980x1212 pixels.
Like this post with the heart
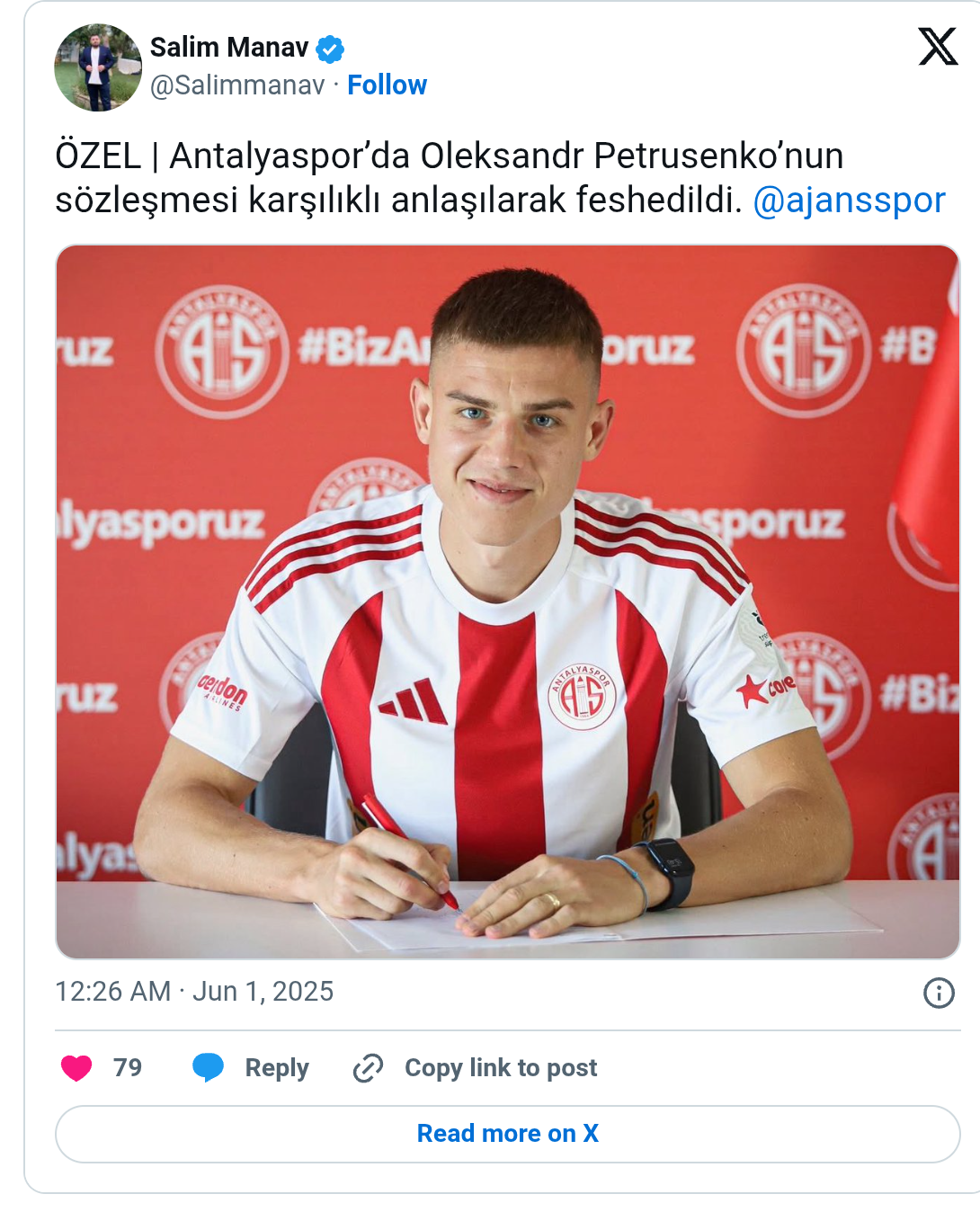[x=77, y=1067]
